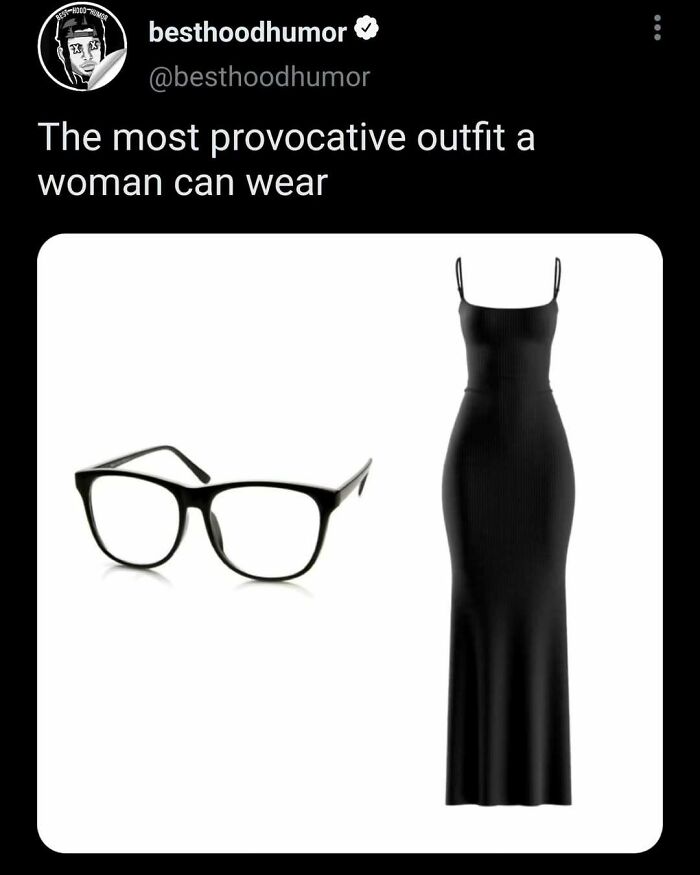Open the tweet's three-dot overflow menu
This screenshot has width=700, height=875.
tap(657, 28)
